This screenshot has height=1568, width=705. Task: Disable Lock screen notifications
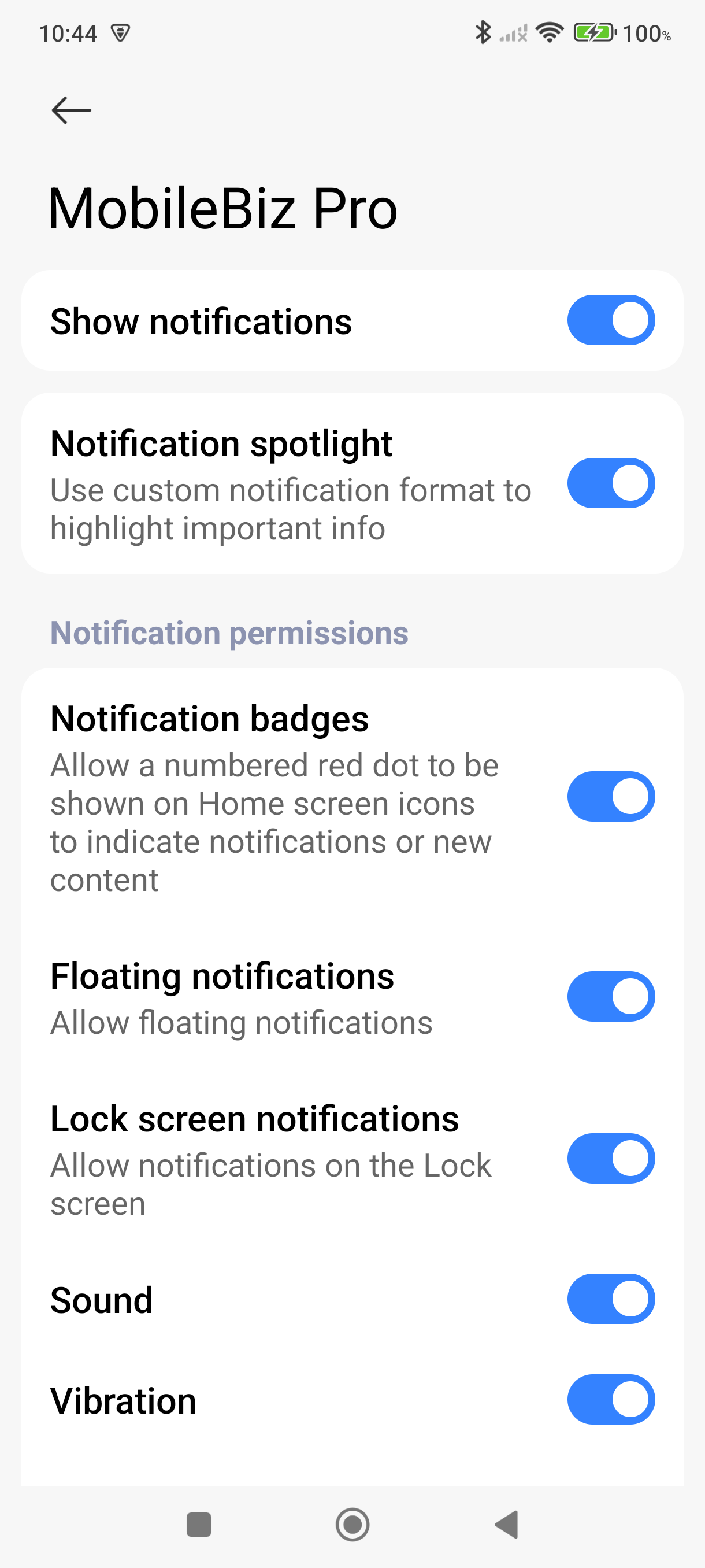point(610,1158)
